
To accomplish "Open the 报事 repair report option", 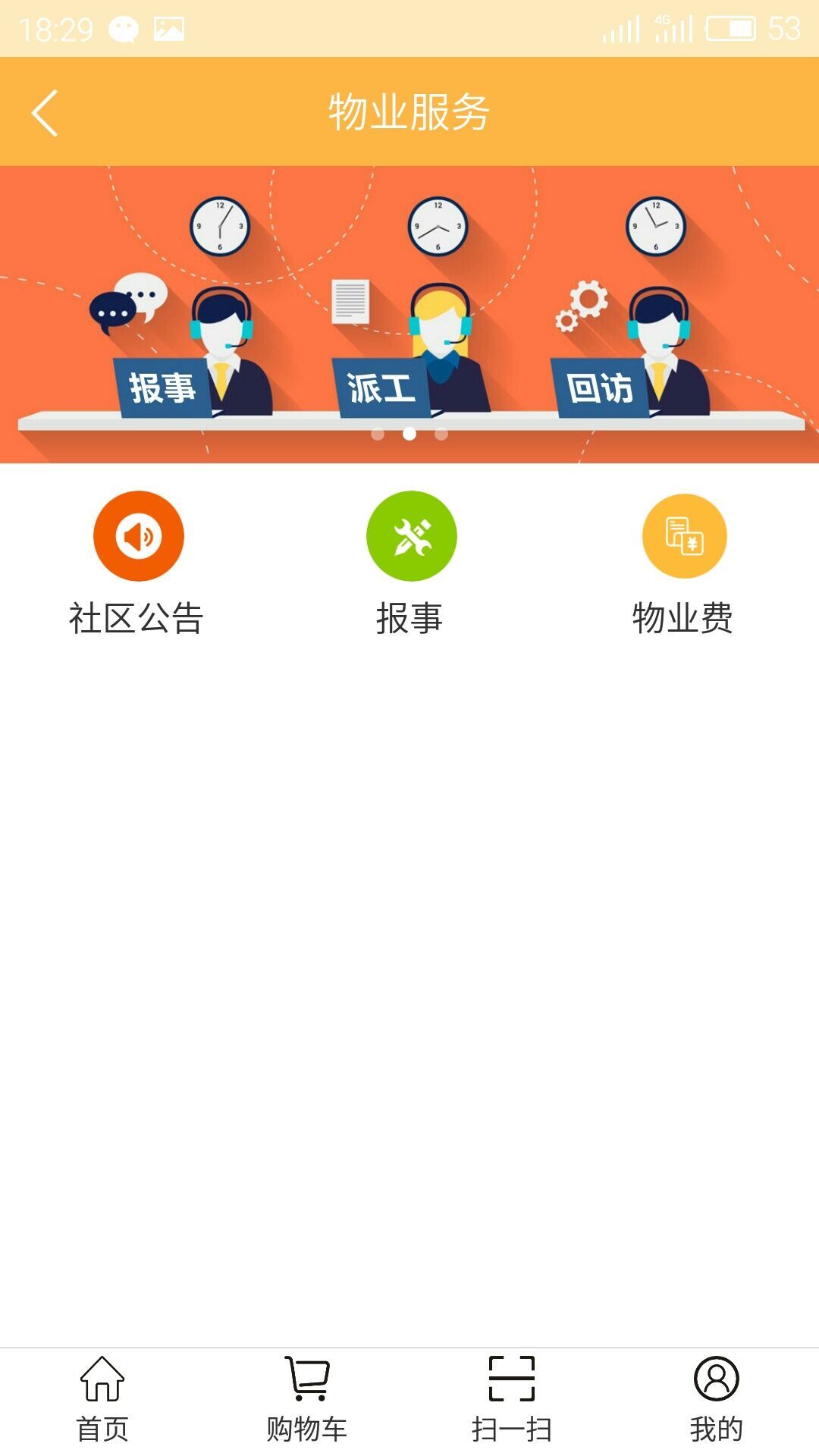I will pos(410,563).
